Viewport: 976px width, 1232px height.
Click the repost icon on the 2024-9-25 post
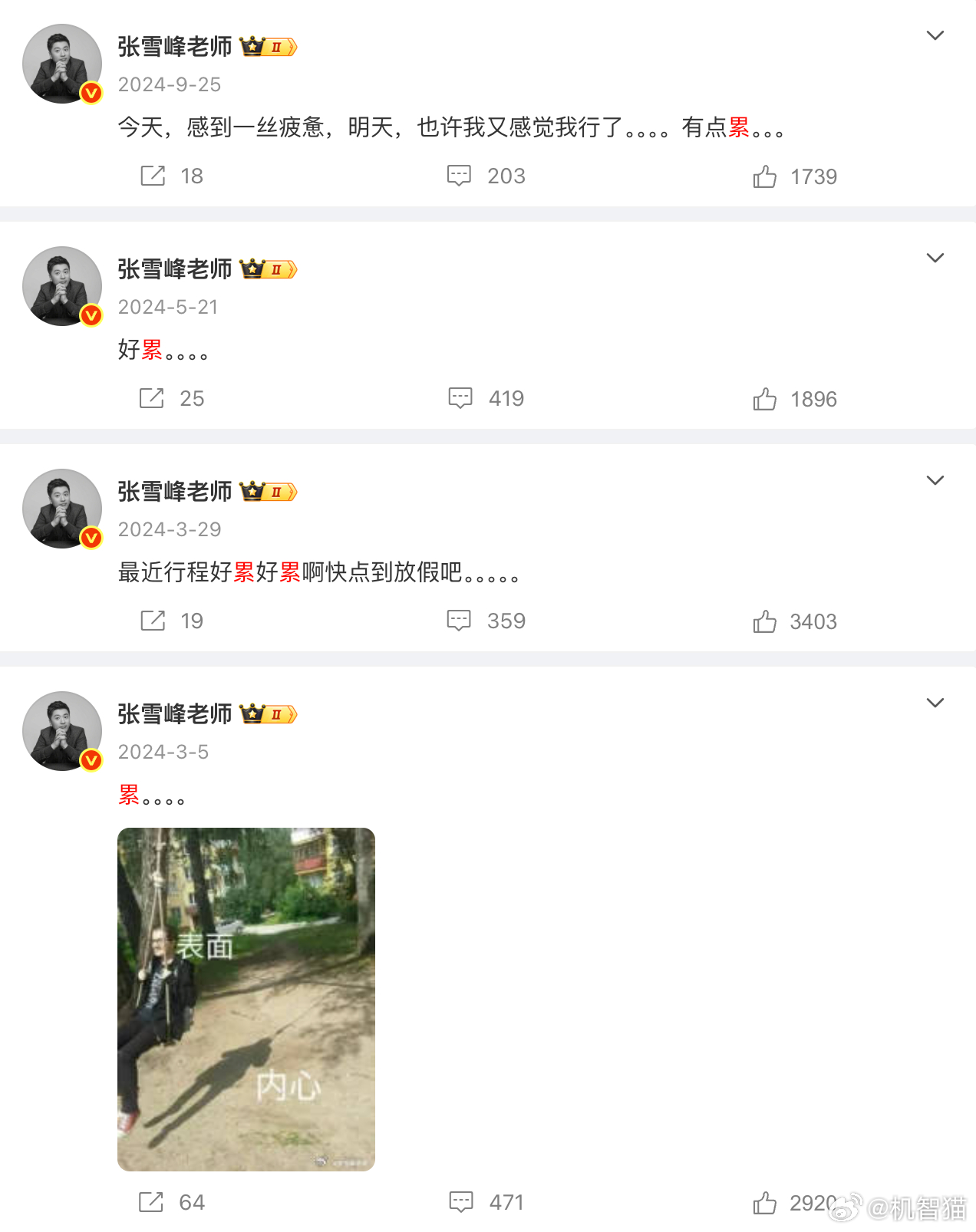pyautogui.click(x=153, y=176)
